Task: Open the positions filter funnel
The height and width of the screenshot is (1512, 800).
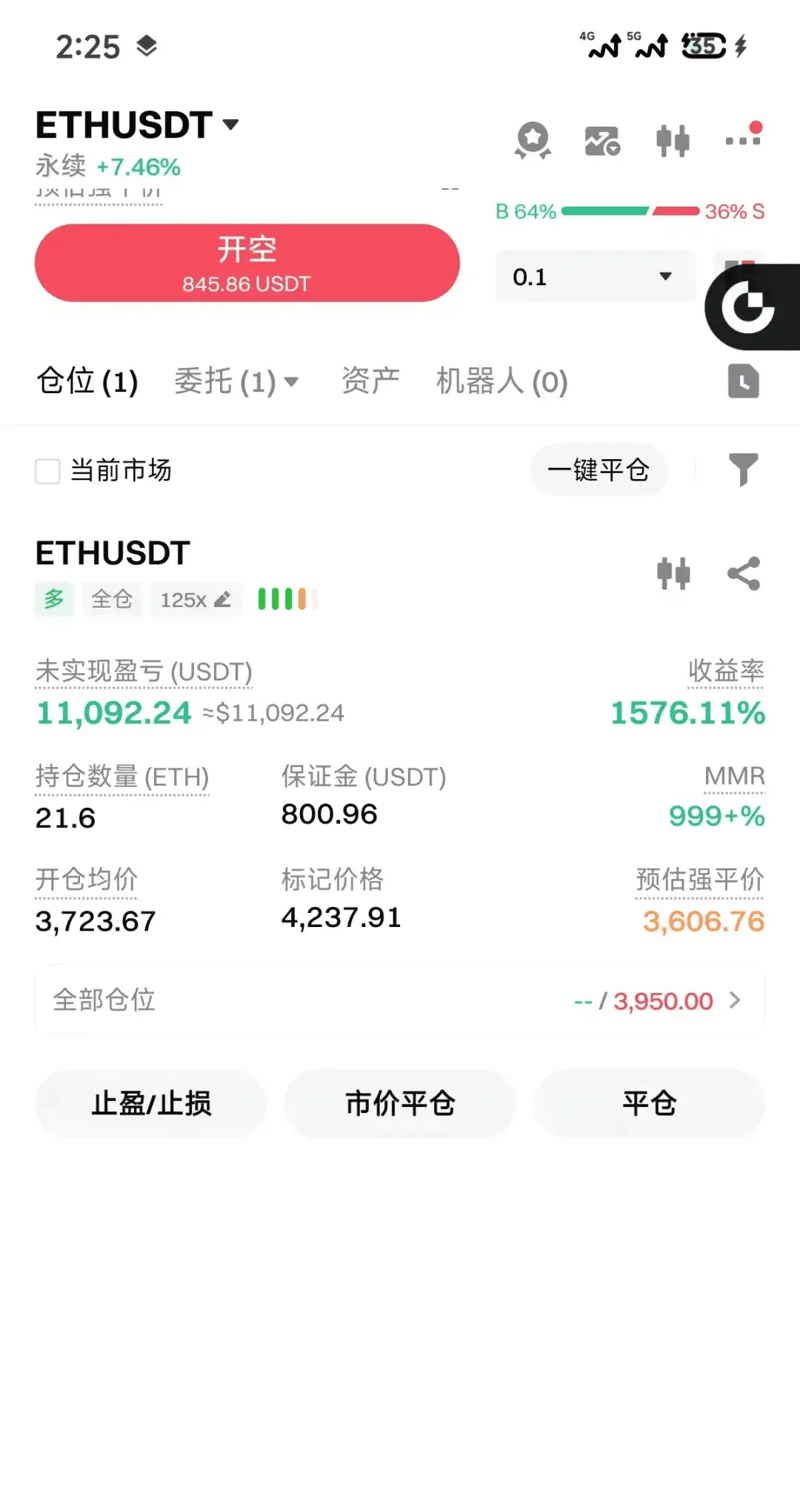Action: [x=743, y=469]
